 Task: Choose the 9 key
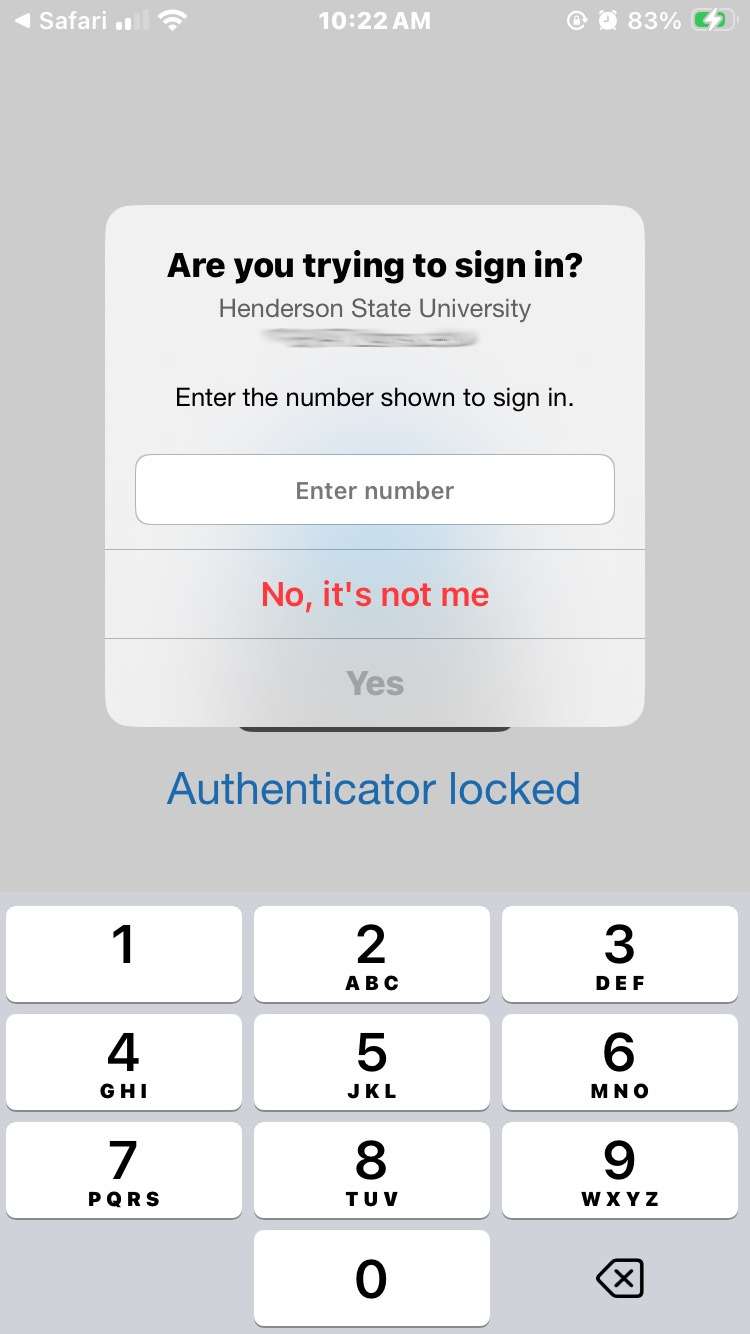(x=619, y=1169)
